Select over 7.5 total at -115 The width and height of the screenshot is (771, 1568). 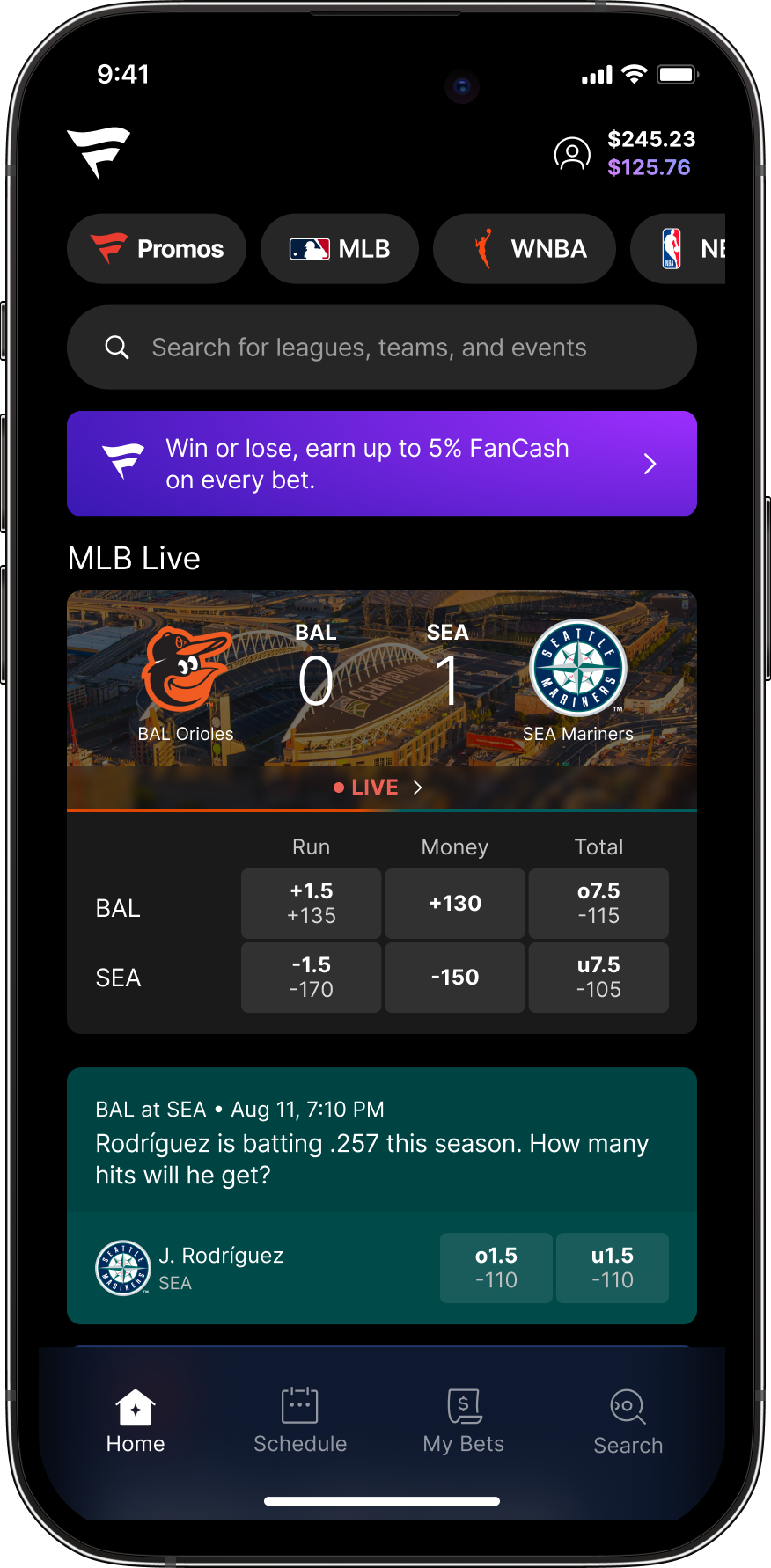point(598,904)
